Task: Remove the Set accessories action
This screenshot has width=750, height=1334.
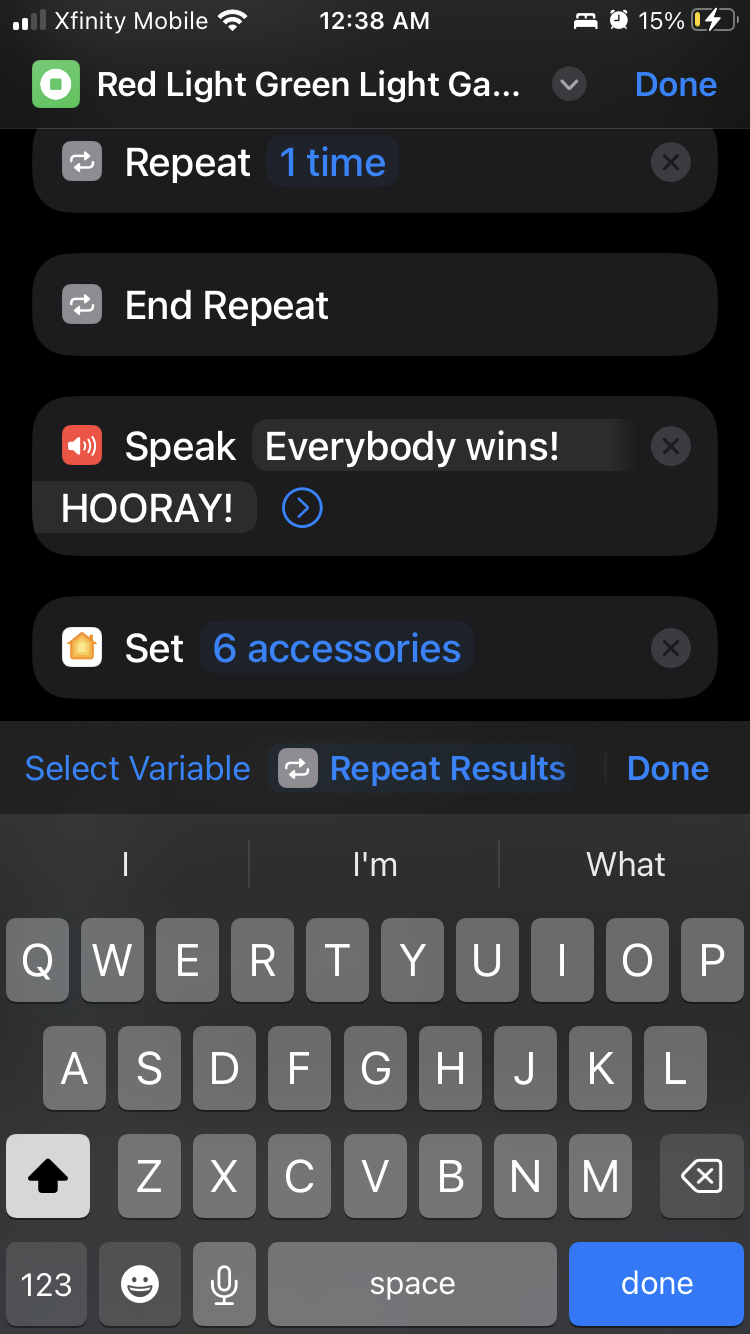Action: [670, 648]
